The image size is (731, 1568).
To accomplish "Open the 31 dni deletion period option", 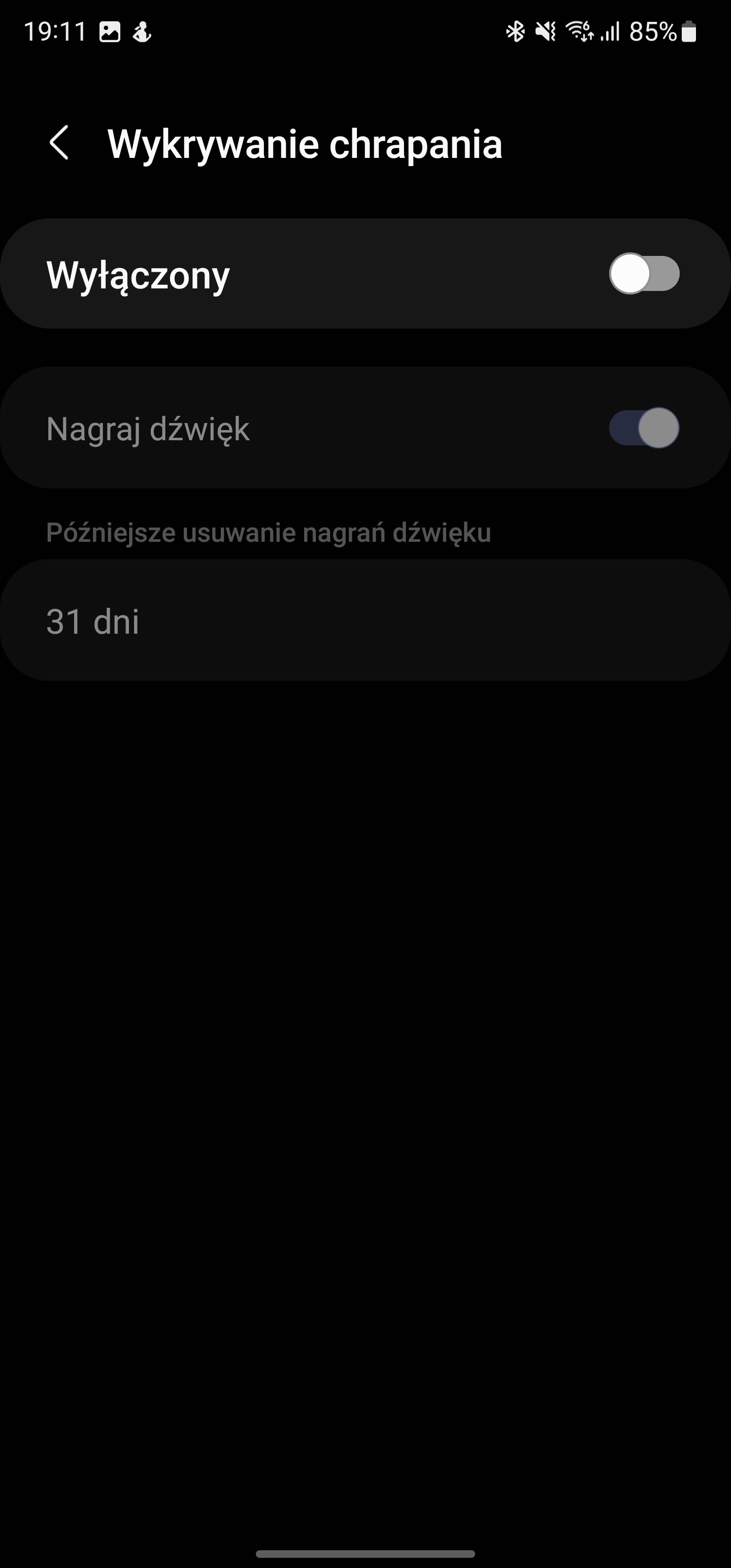I will coord(365,620).
